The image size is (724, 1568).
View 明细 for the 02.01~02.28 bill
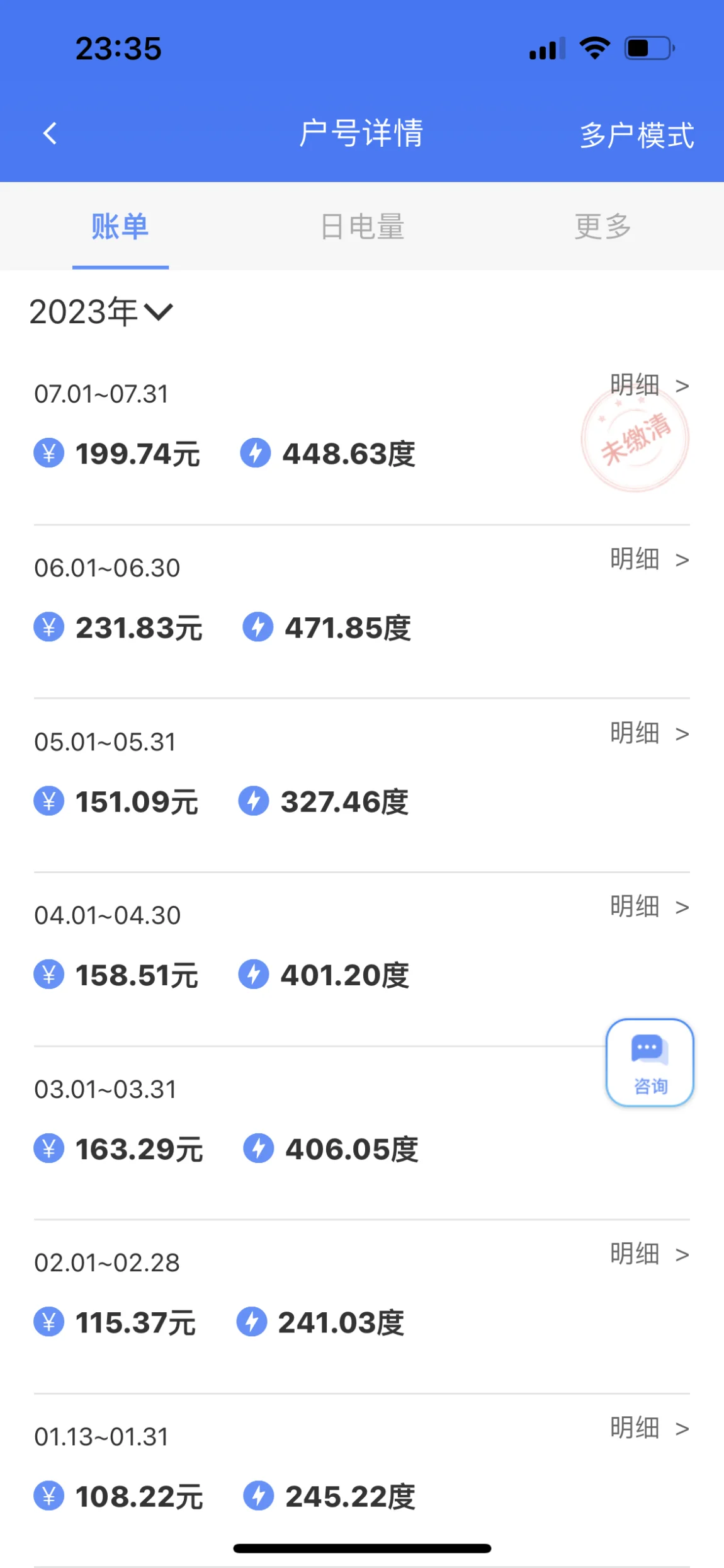[649, 1254]
